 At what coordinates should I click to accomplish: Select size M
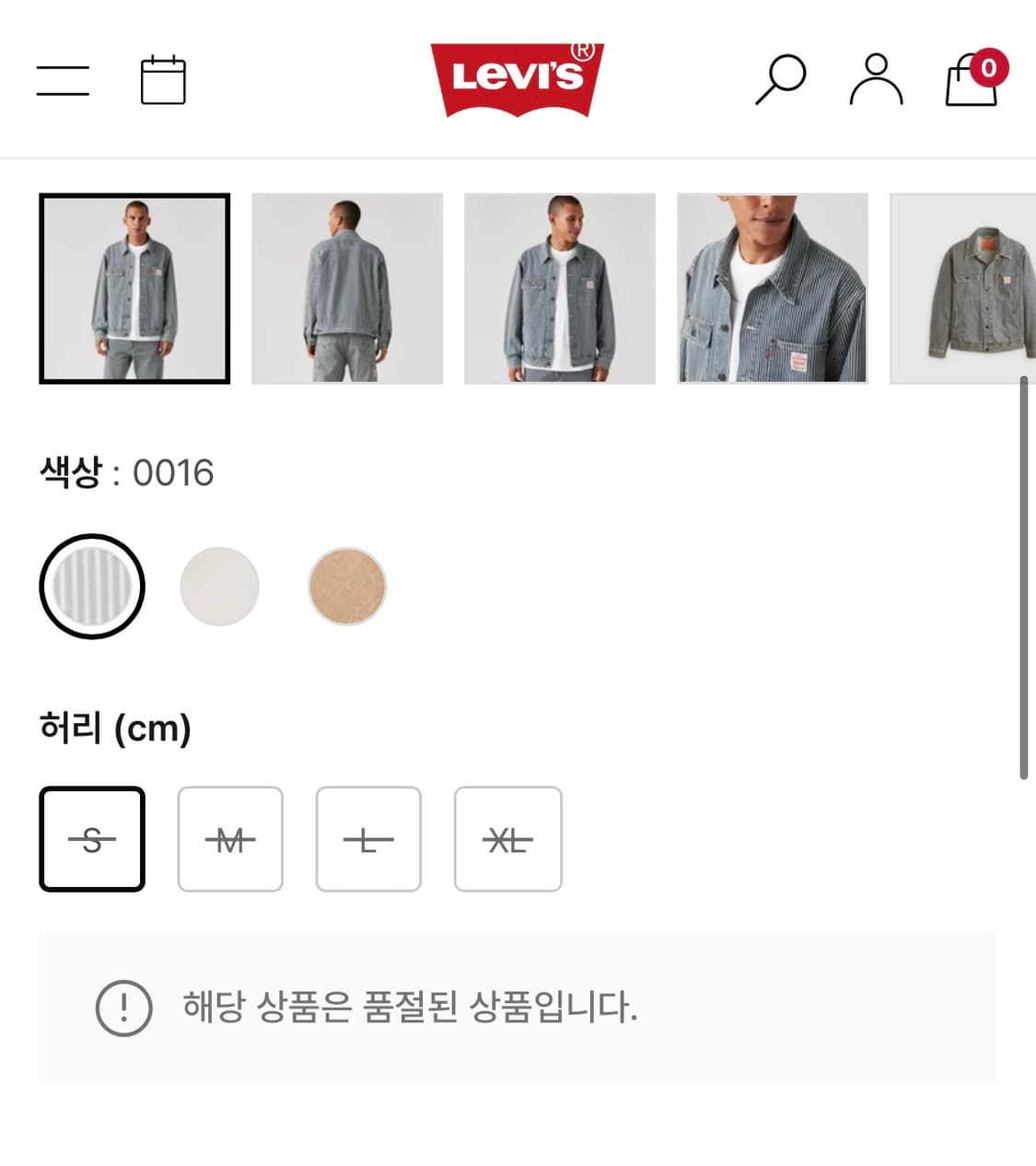tap(230, 839)
